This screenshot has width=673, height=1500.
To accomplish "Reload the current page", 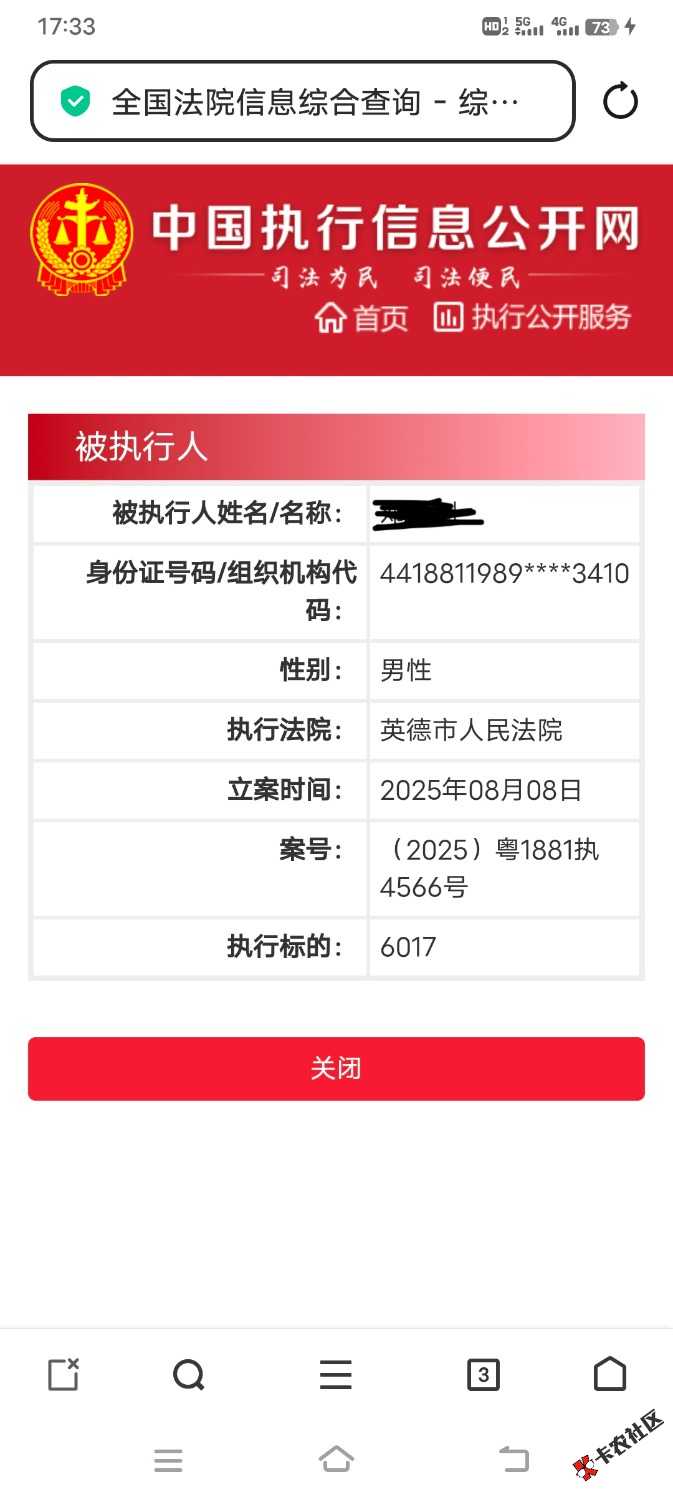I will [x=620, y=101].
